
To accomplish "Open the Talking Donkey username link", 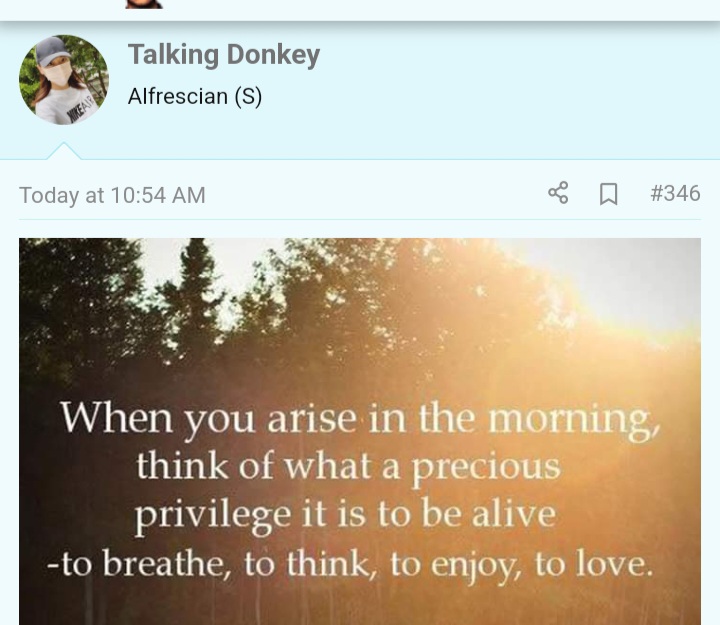I will tap(223, 55).
